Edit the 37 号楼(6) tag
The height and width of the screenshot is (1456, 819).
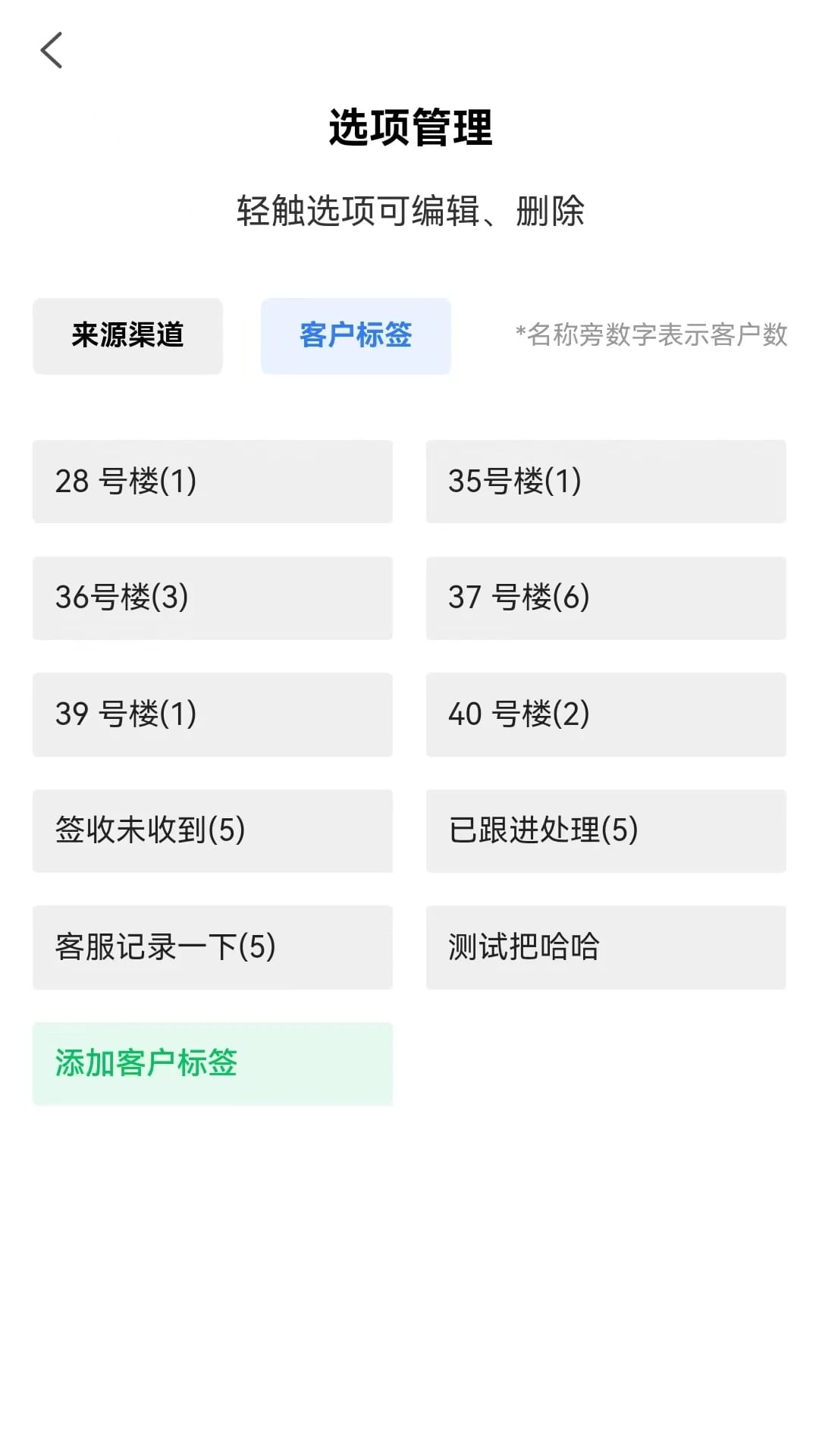pyautogui.click(x=606, y=598)
